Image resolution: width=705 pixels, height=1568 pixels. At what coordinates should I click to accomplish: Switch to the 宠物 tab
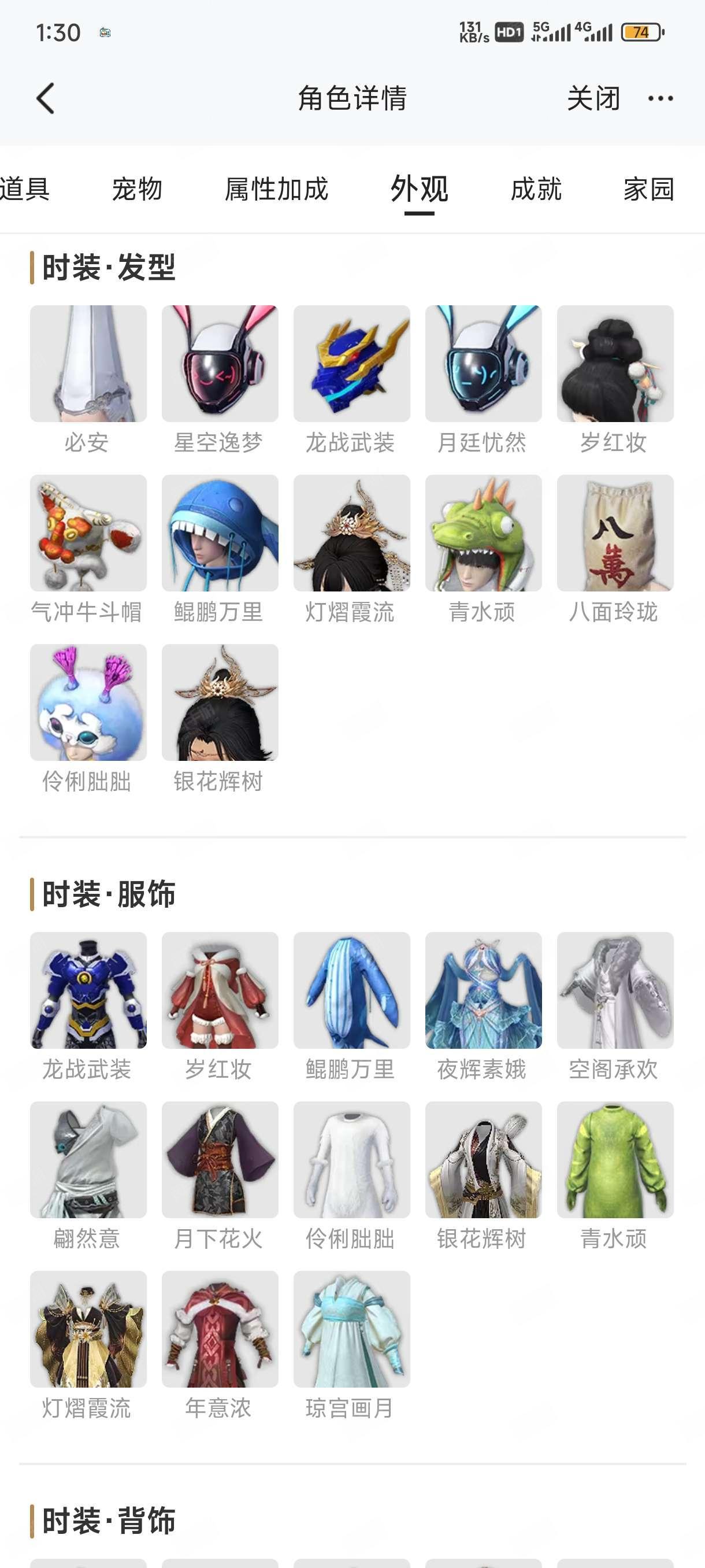(x=137, y=189)
